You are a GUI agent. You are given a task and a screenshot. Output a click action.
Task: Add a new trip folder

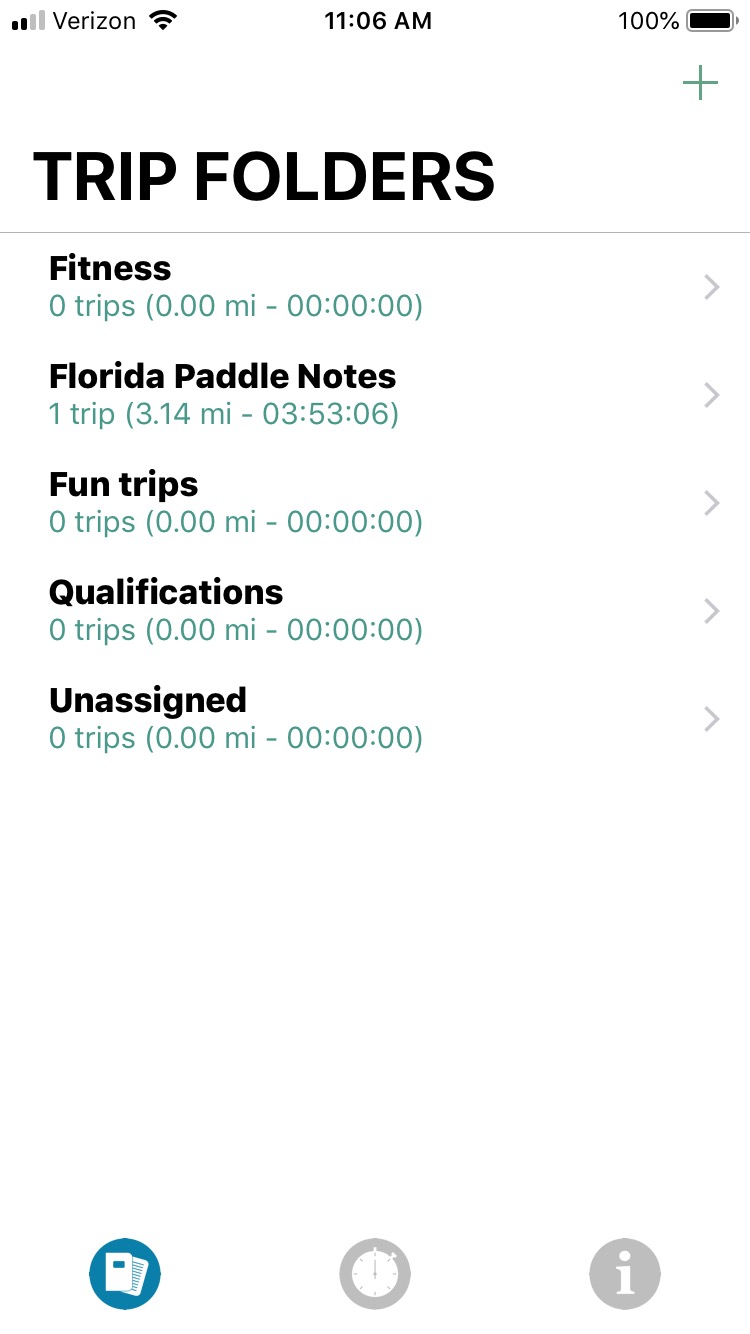(x=700, y=83)
